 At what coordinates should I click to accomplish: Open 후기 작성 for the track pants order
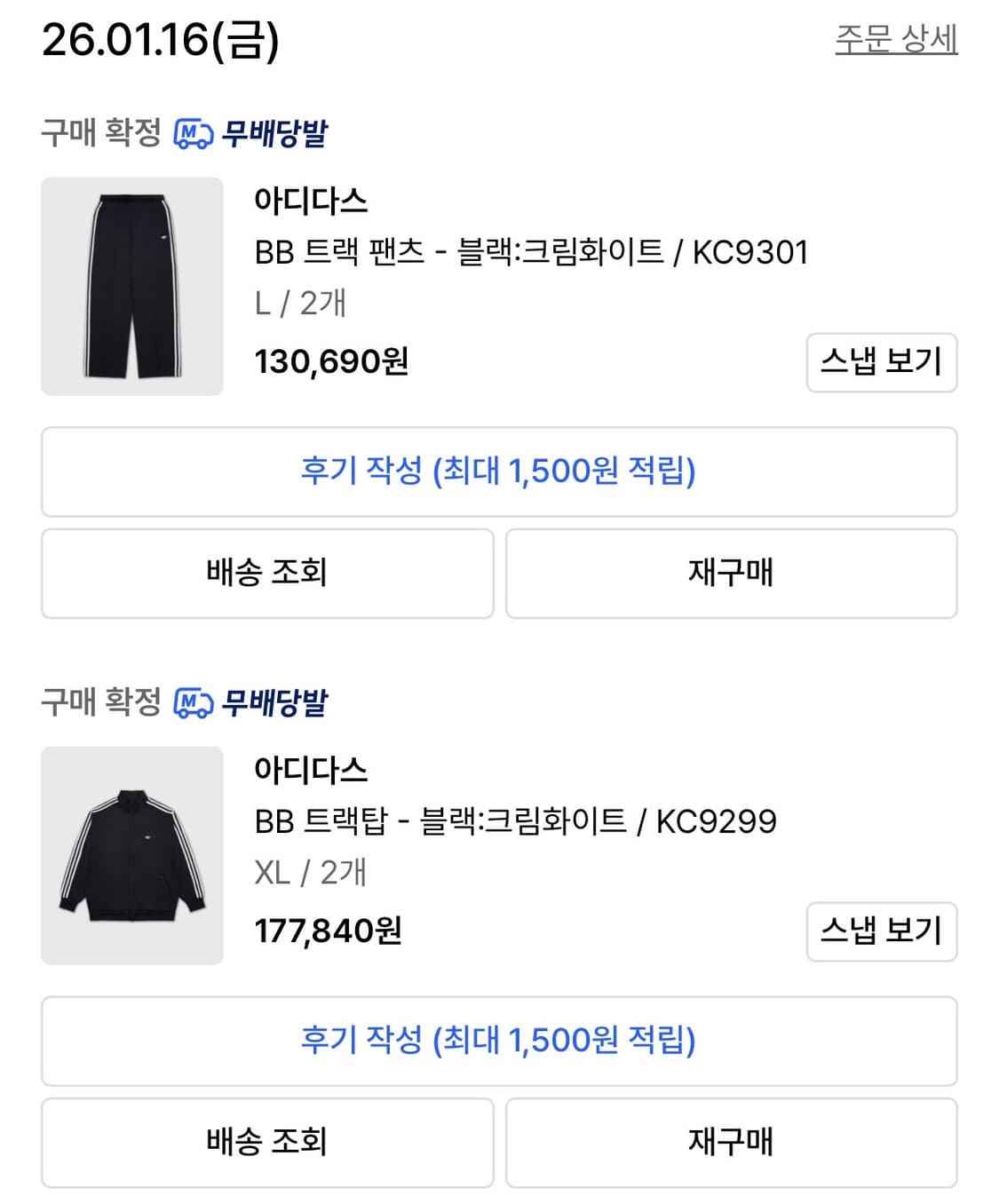point(499,472)
